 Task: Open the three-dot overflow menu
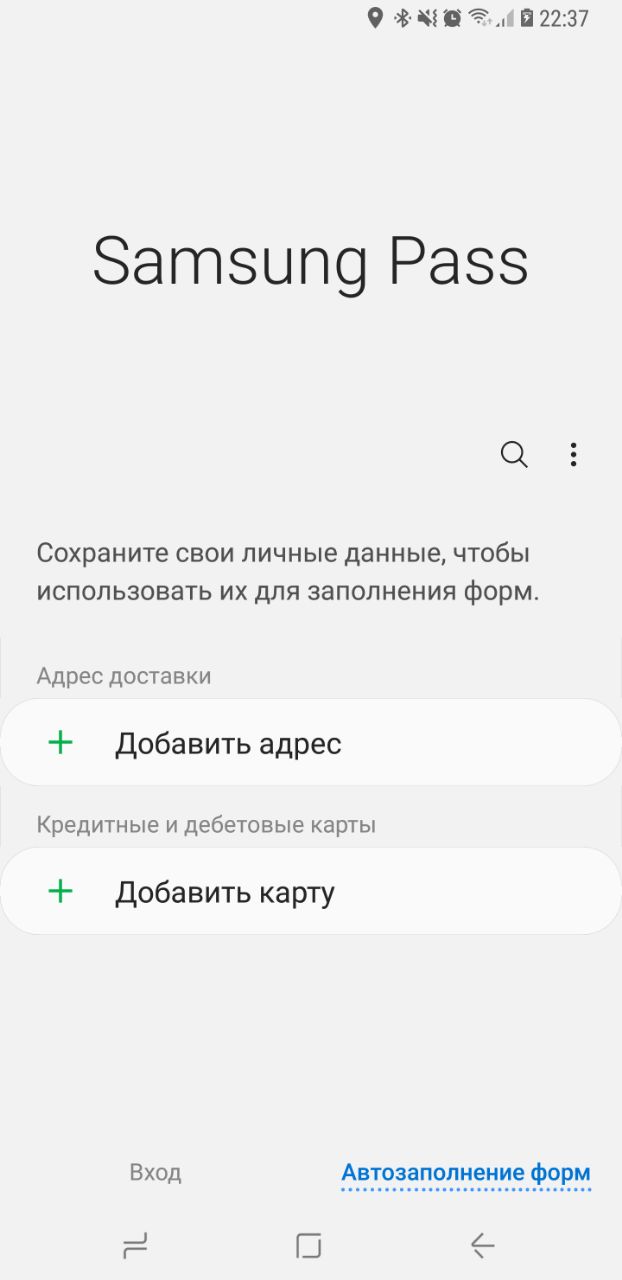pos(573,455)
